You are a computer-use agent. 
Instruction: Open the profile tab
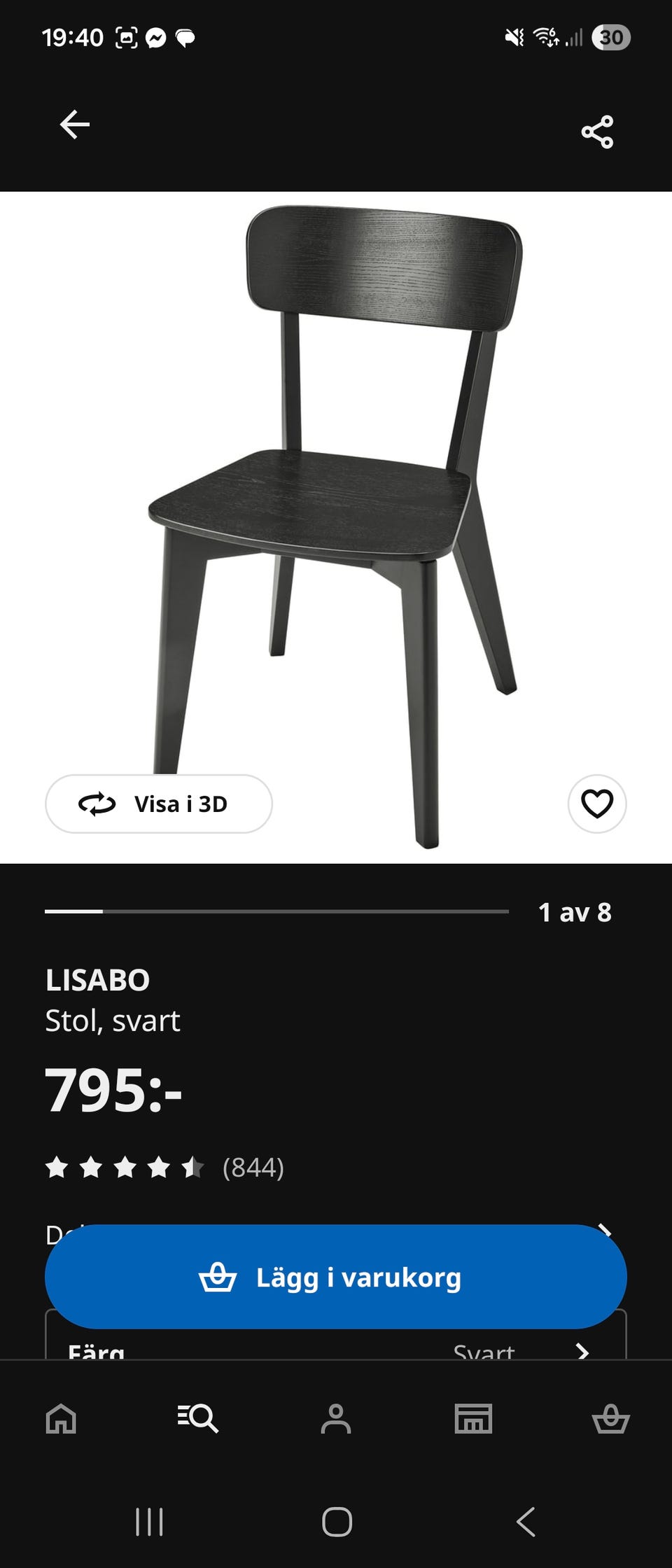coord(336,1419)
